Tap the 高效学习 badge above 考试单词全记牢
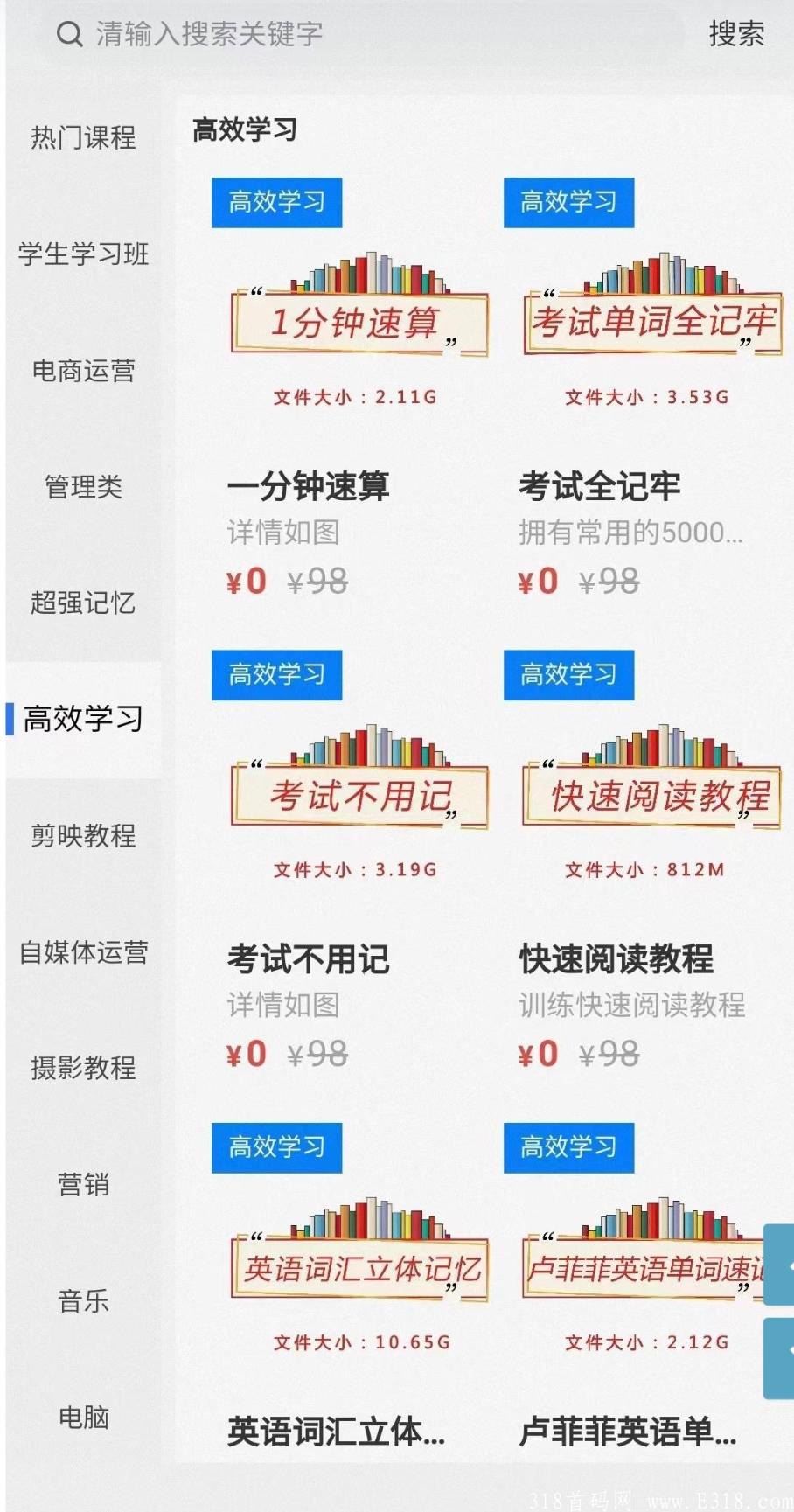Image resolution: width=794 pixels, height=1512 pixels. [568, 202]
